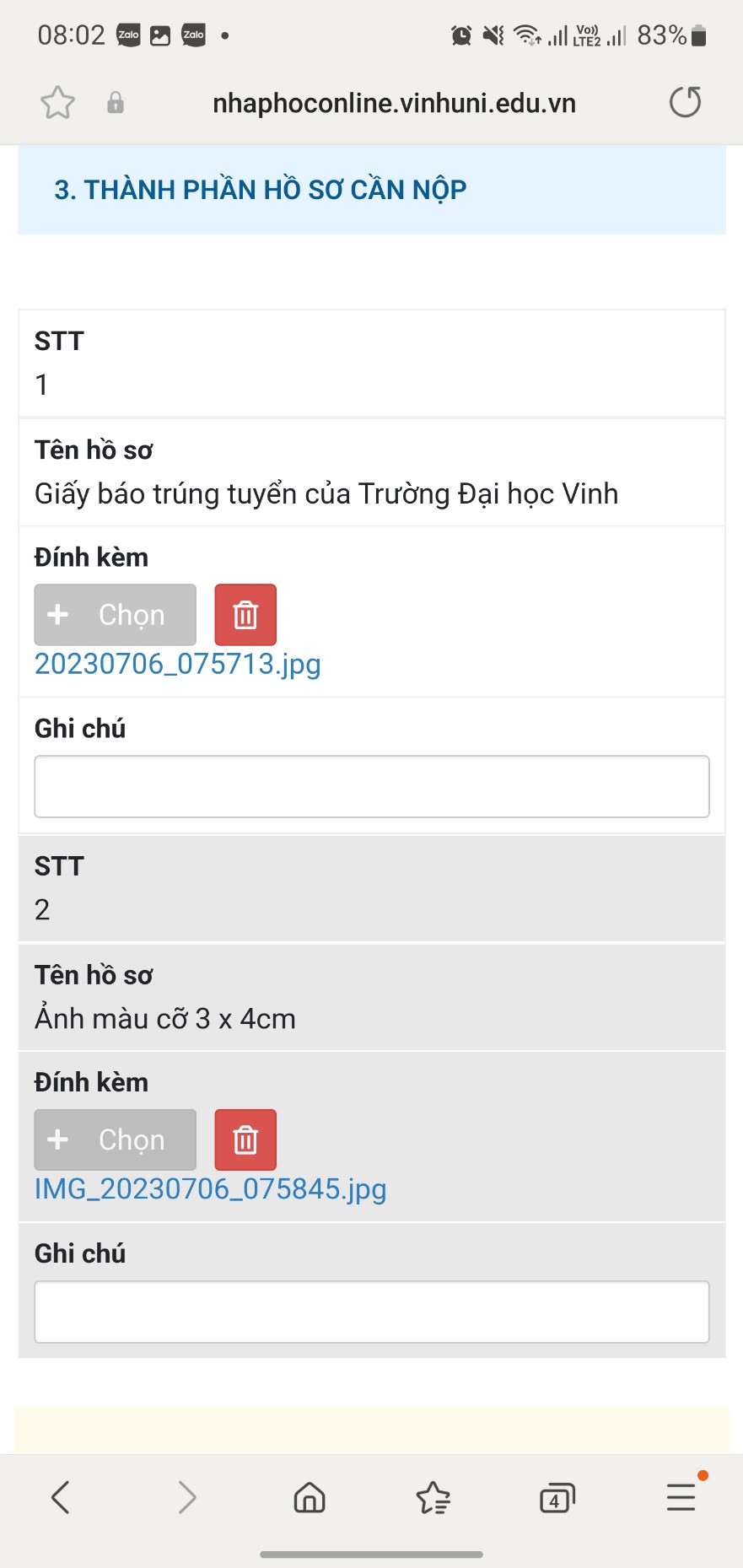Open the browser bookmarks list
Image resolution: width=743 pixels, height=1568 pixels.
pos(433,1498)
